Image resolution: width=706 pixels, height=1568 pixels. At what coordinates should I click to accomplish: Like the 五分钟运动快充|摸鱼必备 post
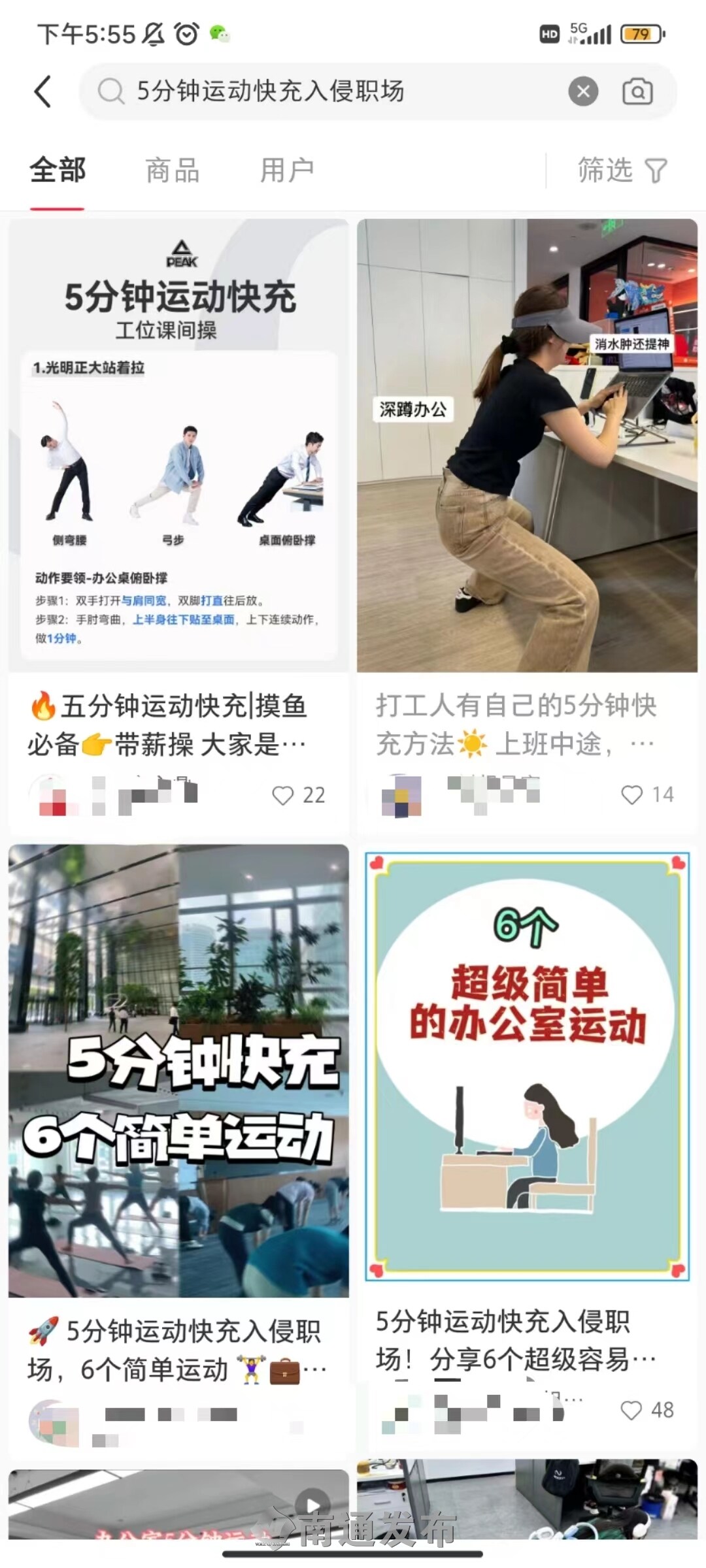(x=283, y=795)
